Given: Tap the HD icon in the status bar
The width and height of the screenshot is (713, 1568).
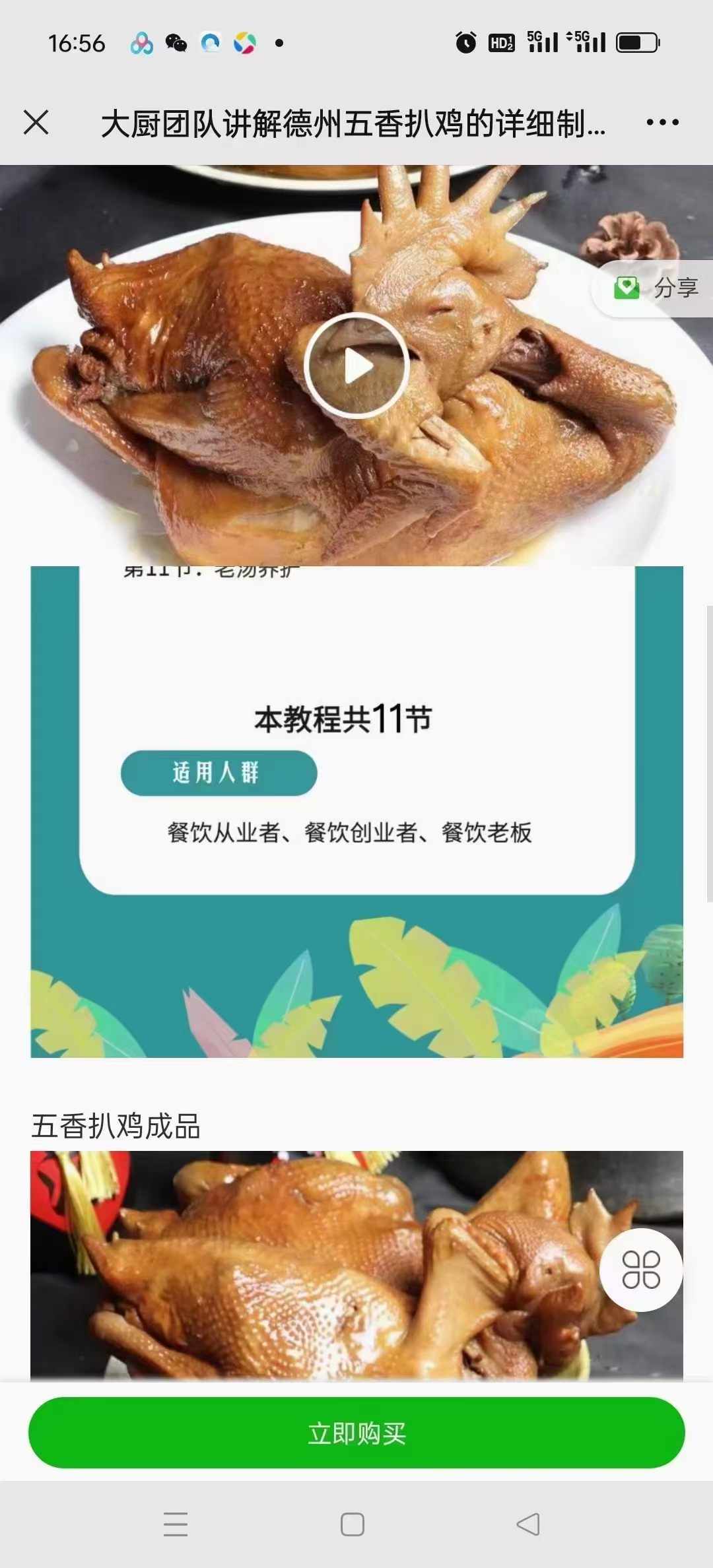Looking at the screenshot, I should tap(503, 43).
